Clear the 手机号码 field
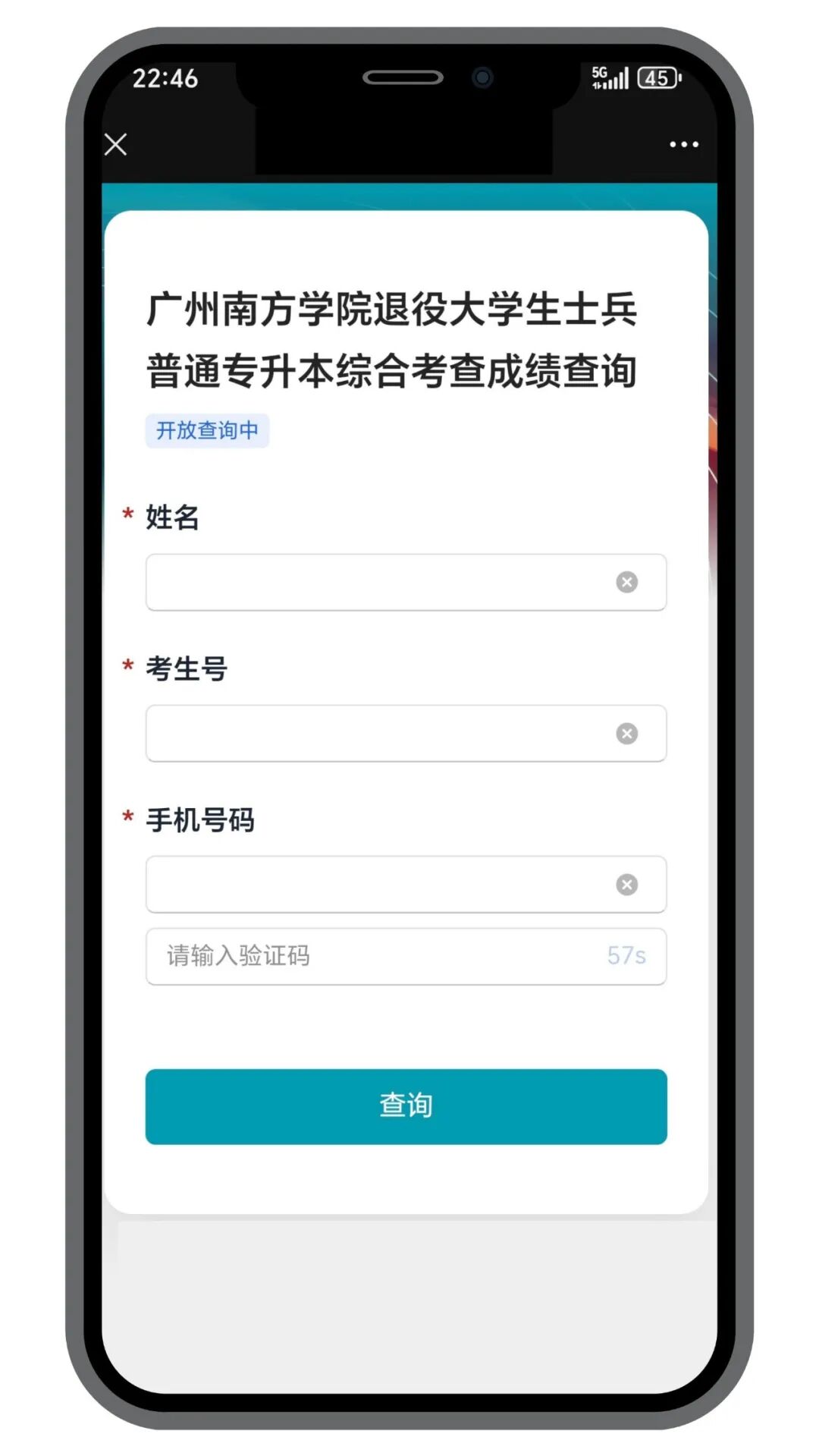819x1456 pixels. point(626,884)
